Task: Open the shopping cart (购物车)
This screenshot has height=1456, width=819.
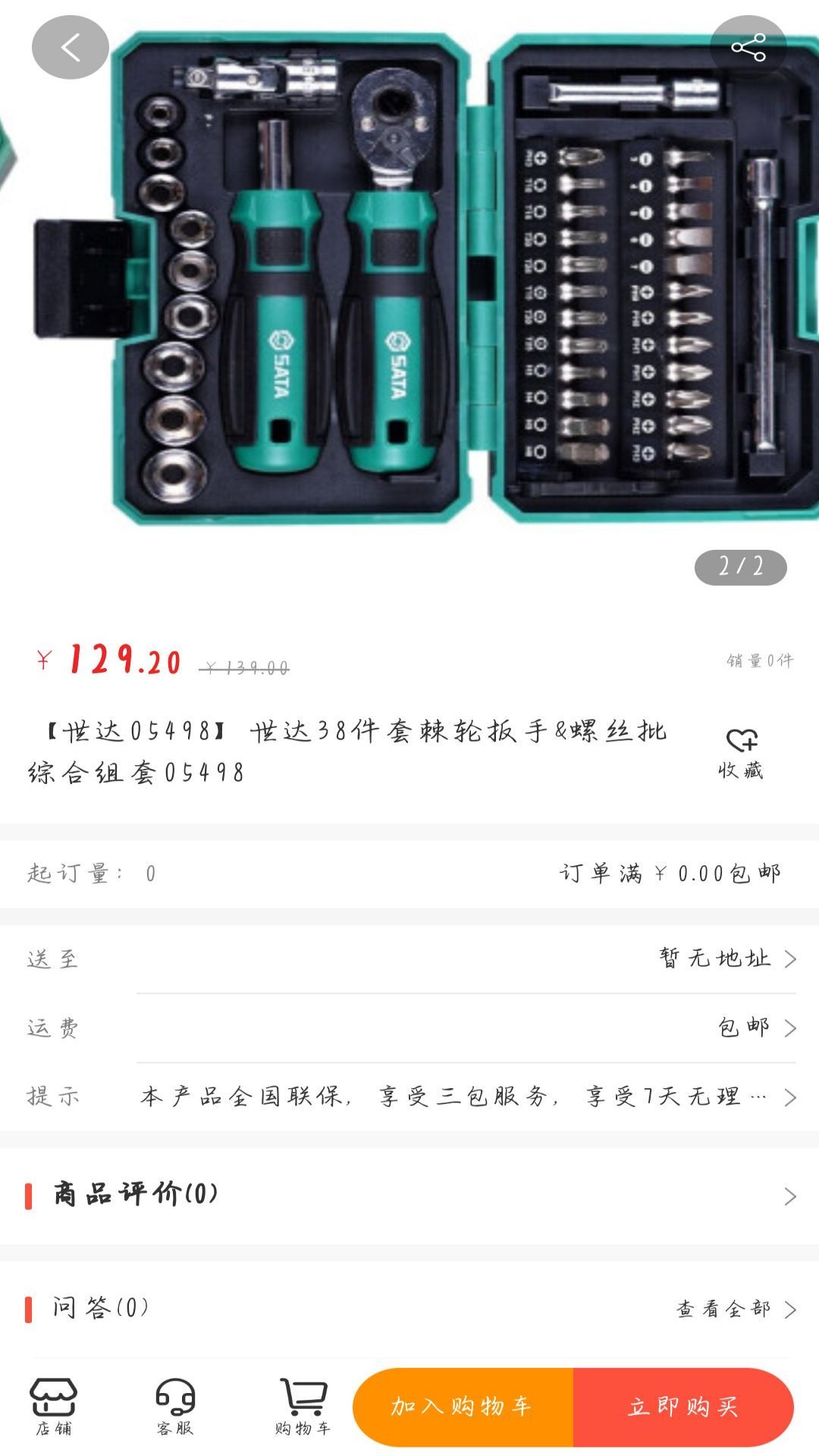Action: coord(303,1407)
